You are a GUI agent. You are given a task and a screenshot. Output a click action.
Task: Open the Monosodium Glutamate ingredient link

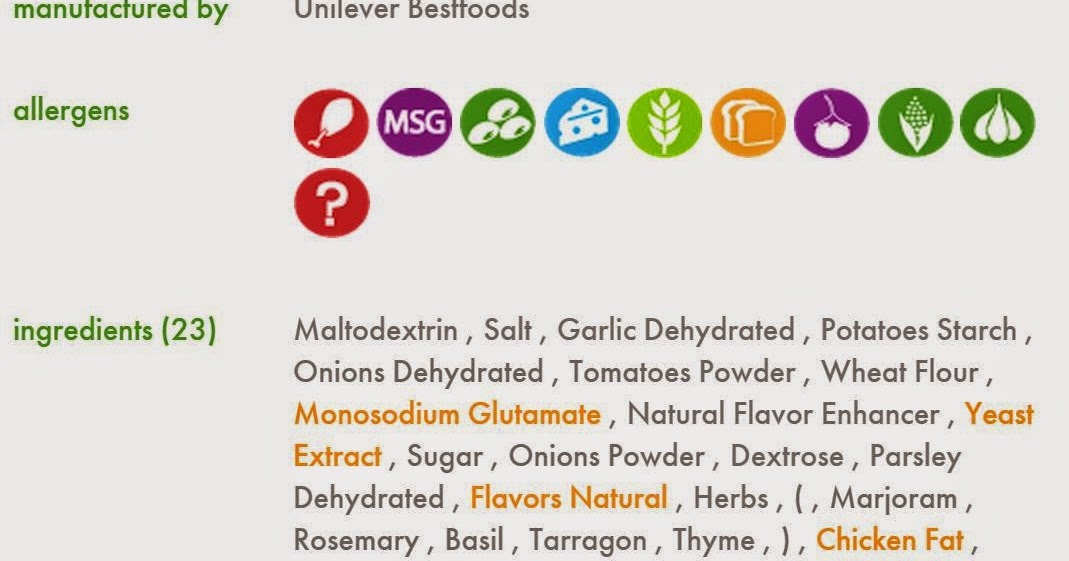tap(447, 414)
